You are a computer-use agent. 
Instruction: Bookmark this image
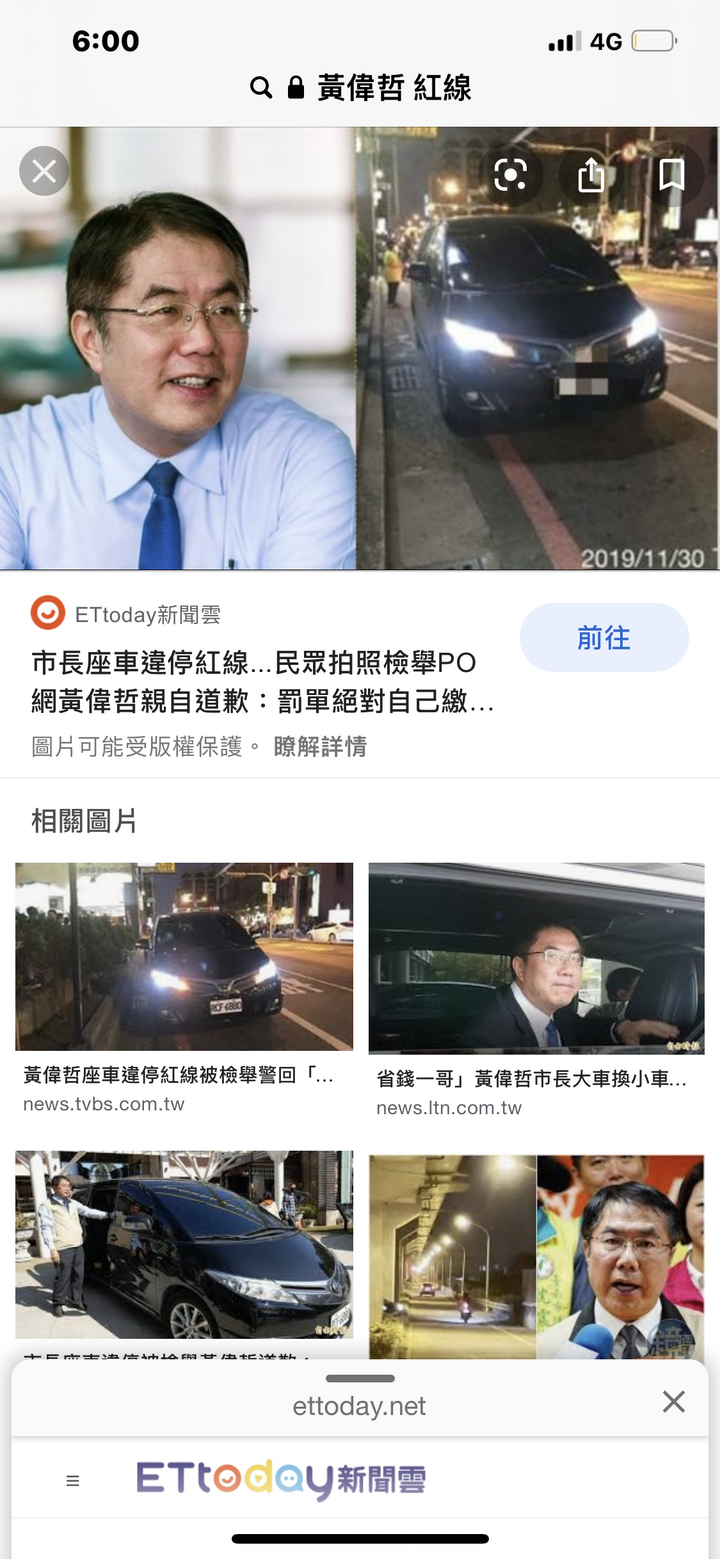pyautogui.click(x=671, y=175)
